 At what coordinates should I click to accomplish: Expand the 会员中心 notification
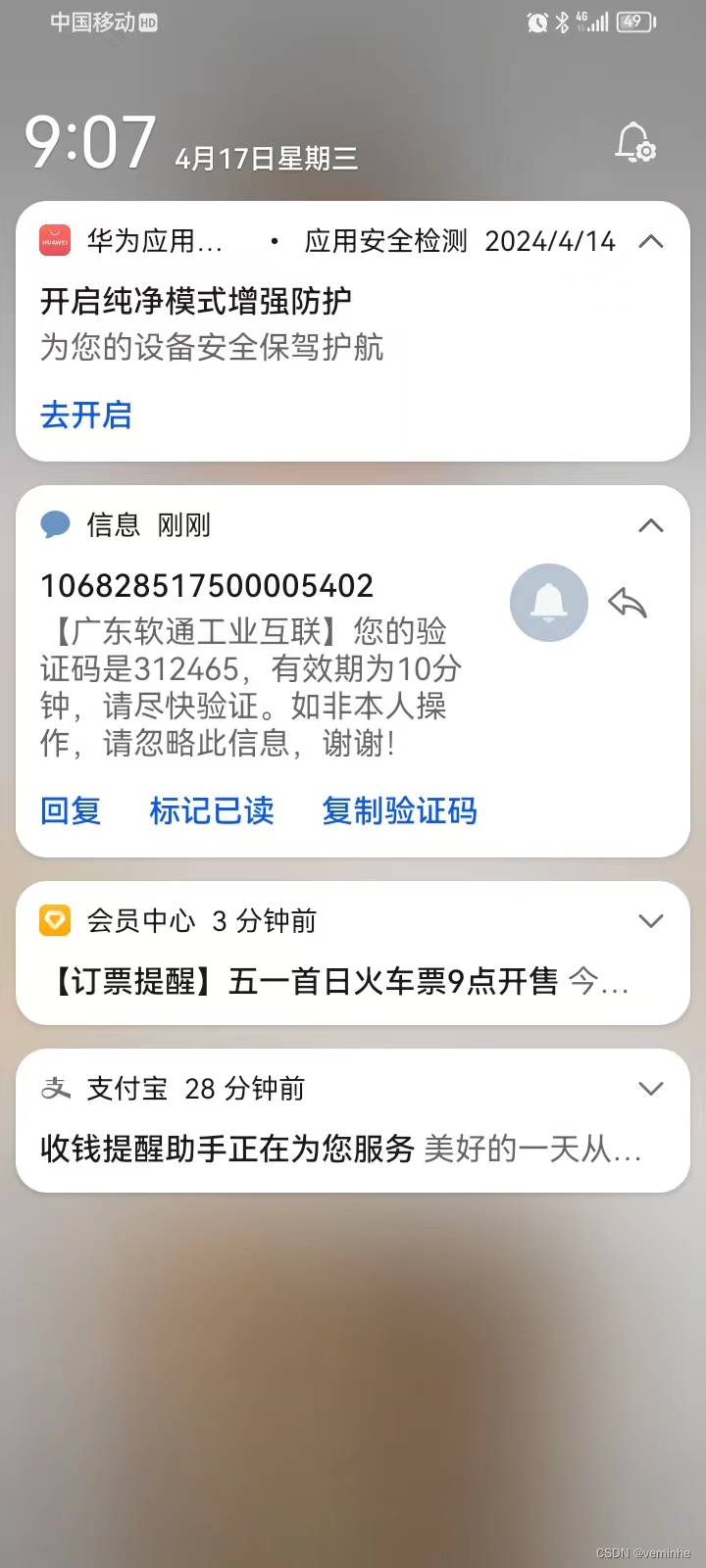(651, 921)
